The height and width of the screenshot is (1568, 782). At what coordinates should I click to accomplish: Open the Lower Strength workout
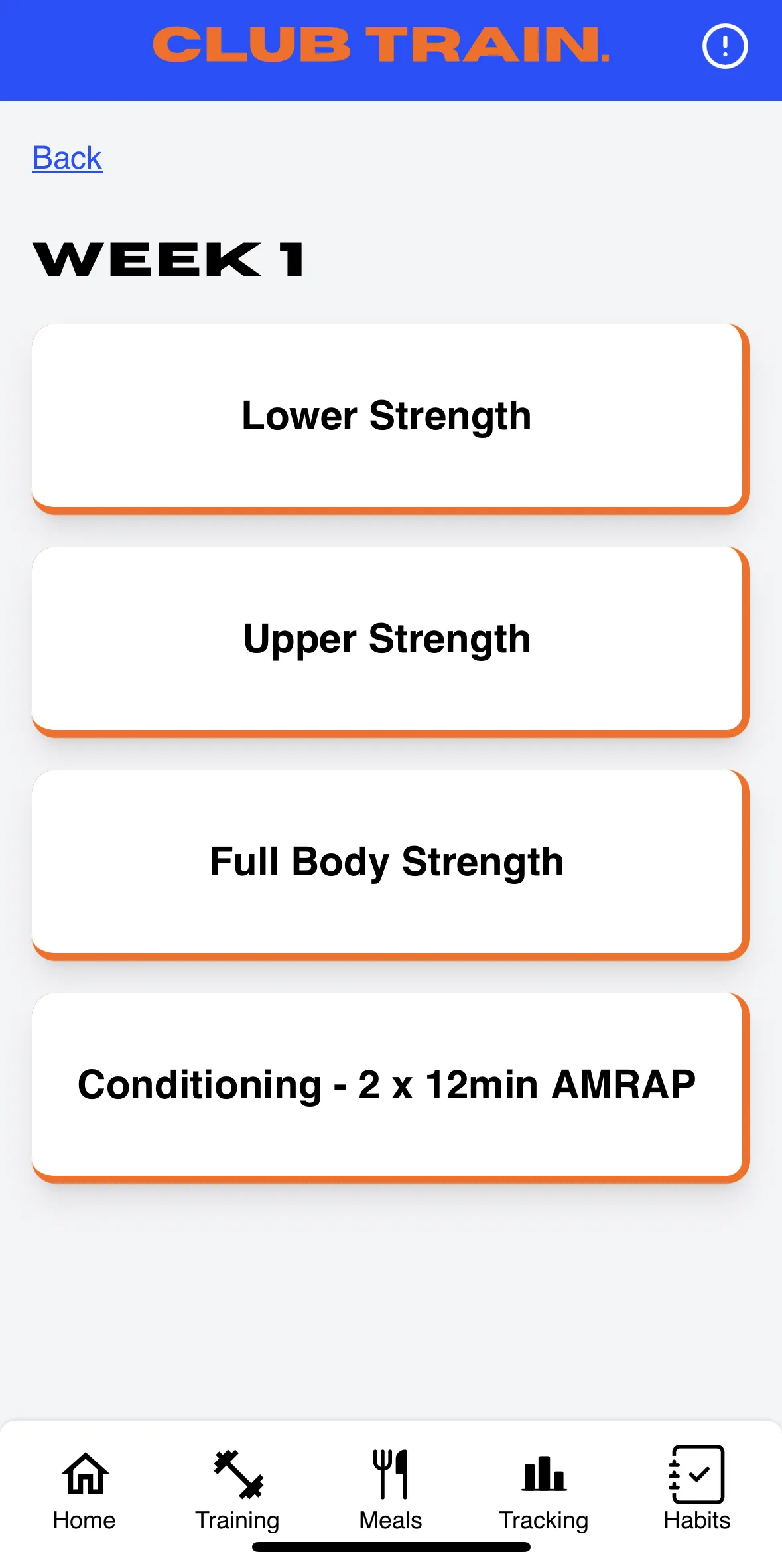pyautogui.click(x=390, y=418)
